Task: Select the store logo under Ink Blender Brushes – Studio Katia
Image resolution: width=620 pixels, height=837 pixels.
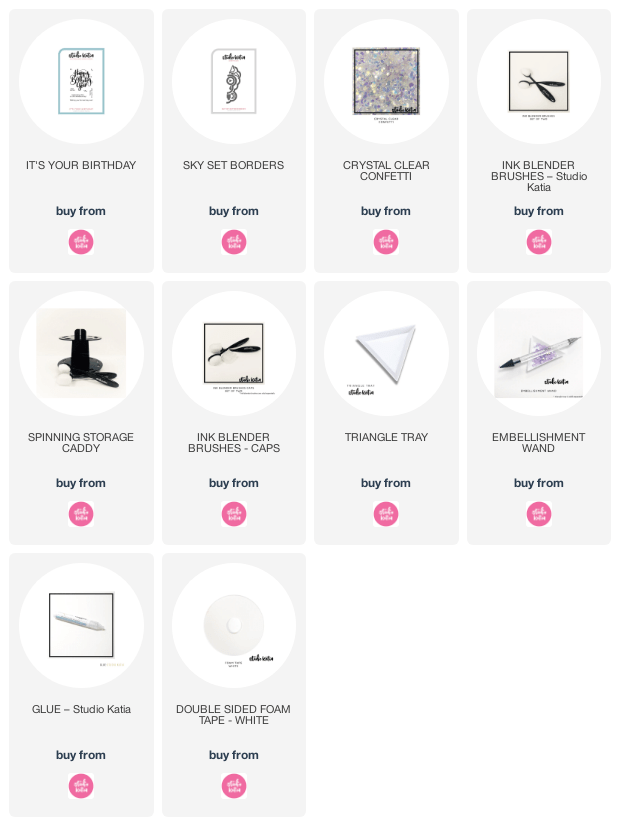Action: (x=539, y=242)
